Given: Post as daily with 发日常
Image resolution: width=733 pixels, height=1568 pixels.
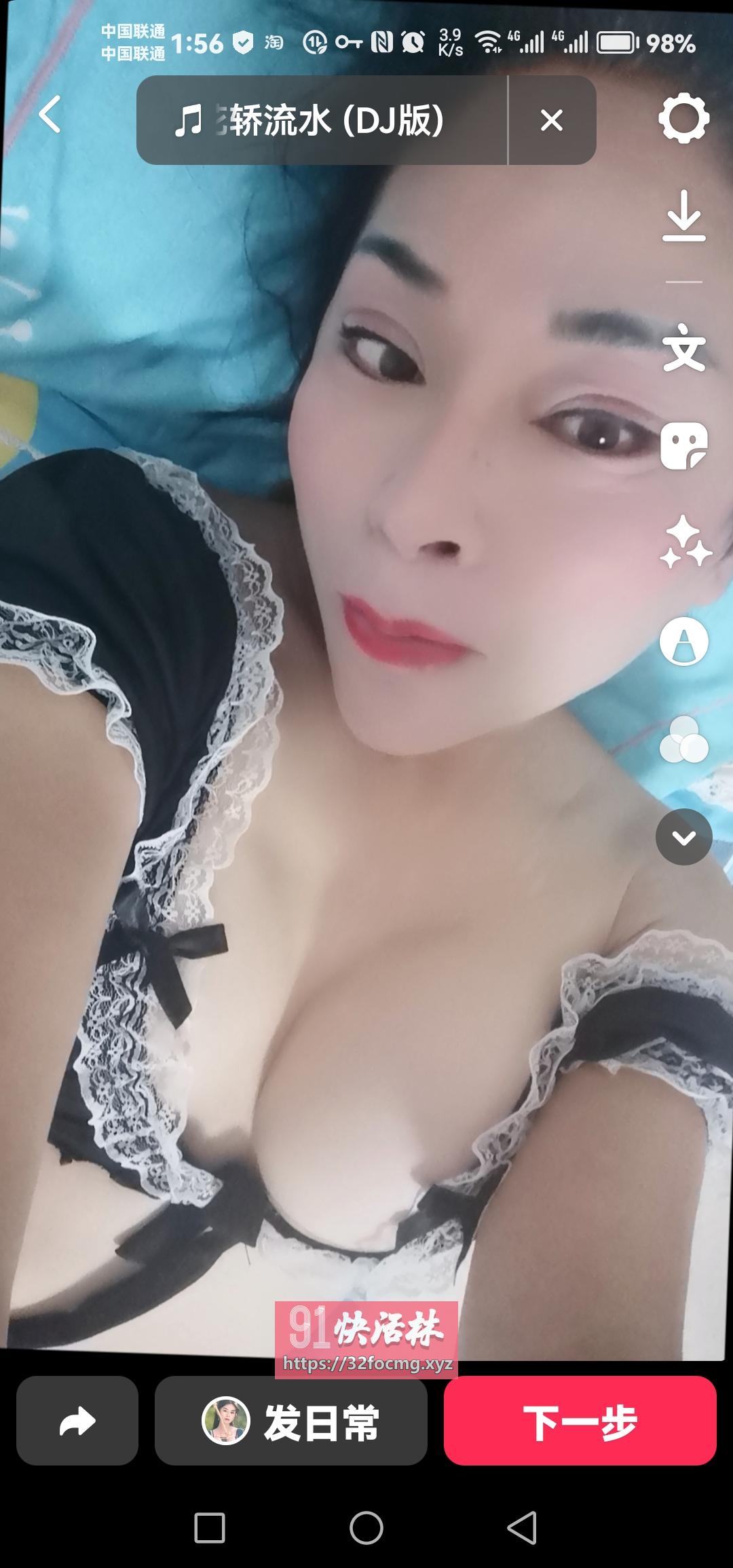Looking at the screenshot, I should pos(290,1421).
